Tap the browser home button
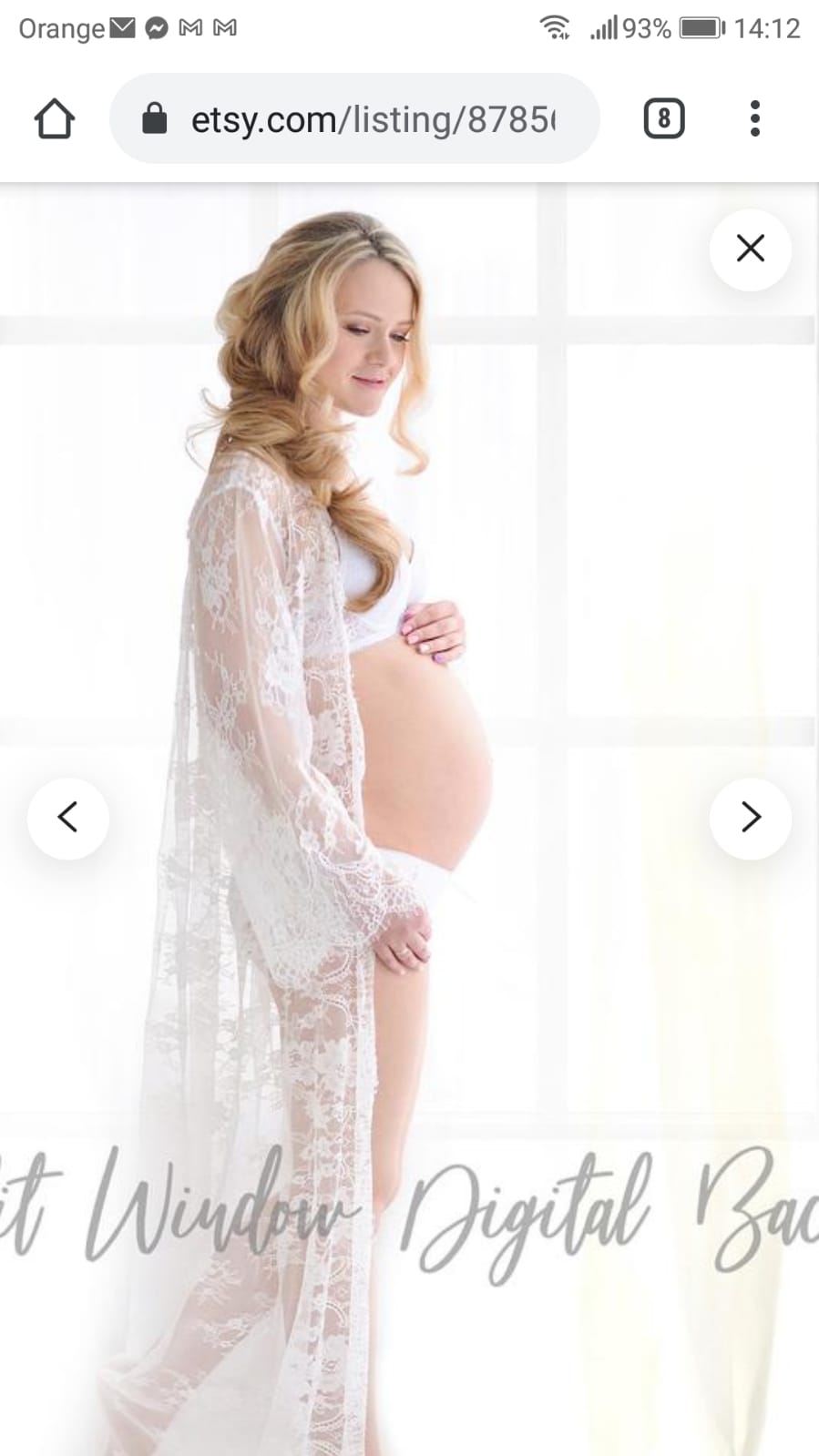This screenshot has height=1456, width=819. click(x=55, y=119)
